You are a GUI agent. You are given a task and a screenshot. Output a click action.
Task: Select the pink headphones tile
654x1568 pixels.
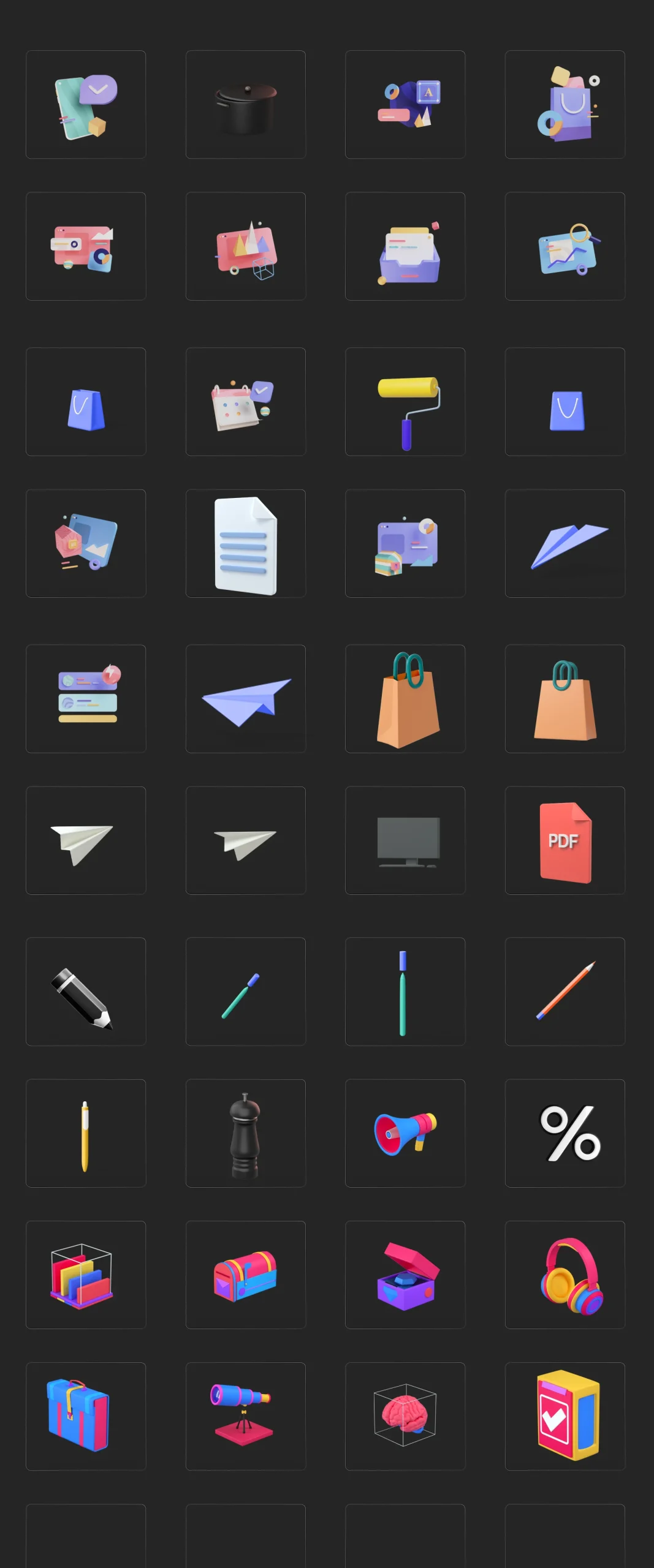coord(565,1275)
